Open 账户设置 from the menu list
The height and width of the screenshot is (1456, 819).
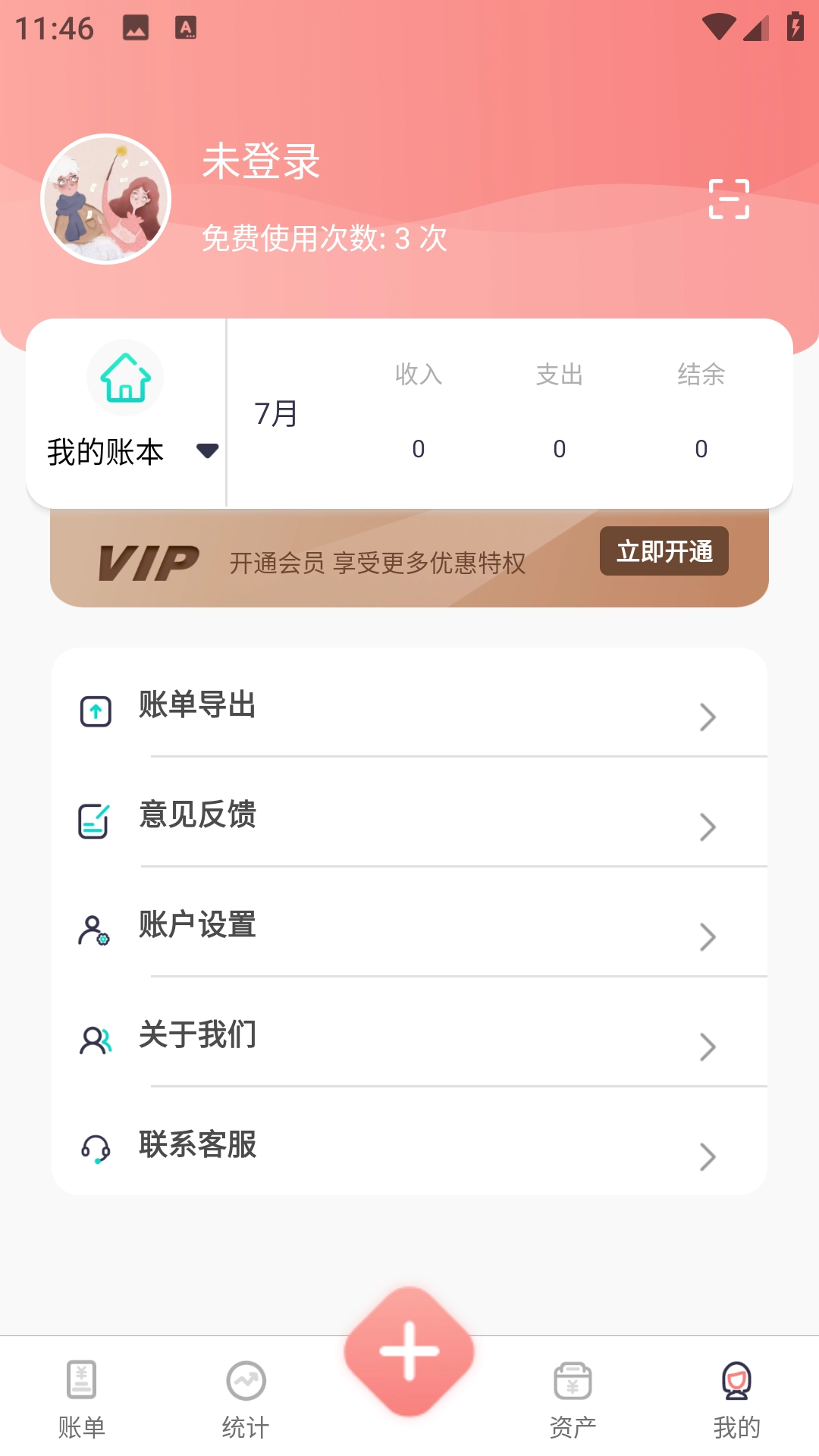[196, 924]
